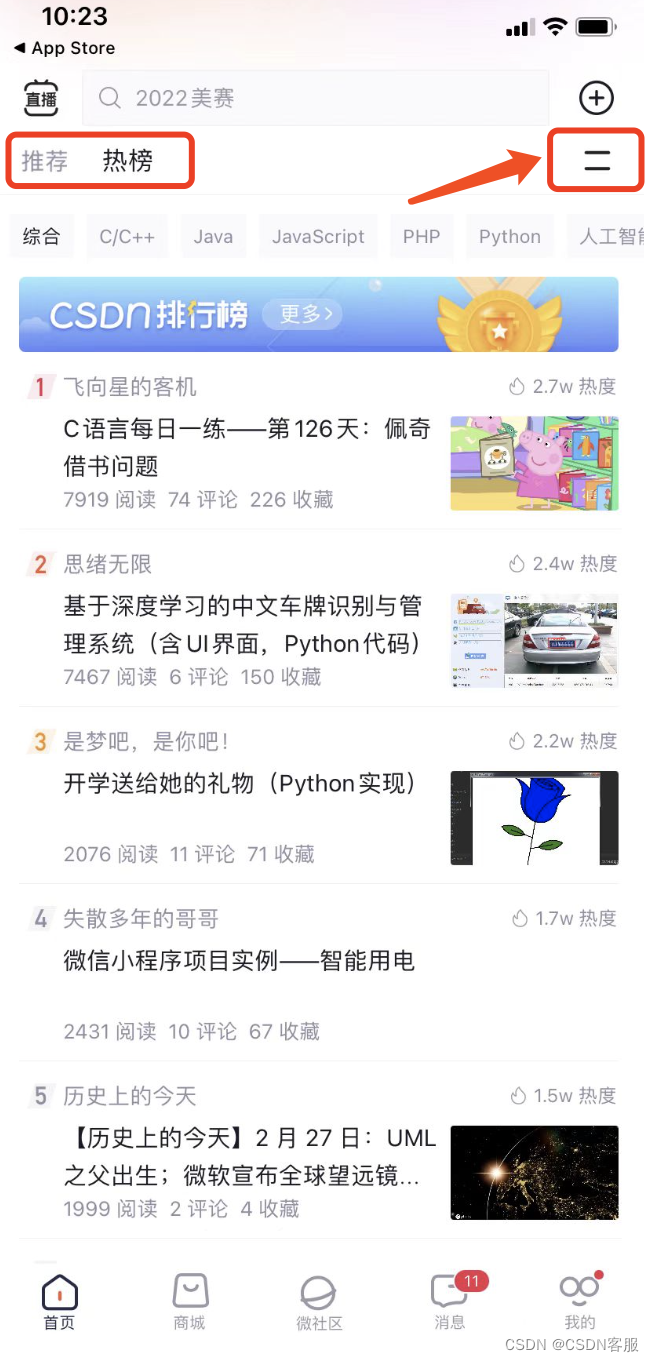
Task: Select the PHP category chip
Action: pos(421,237)
